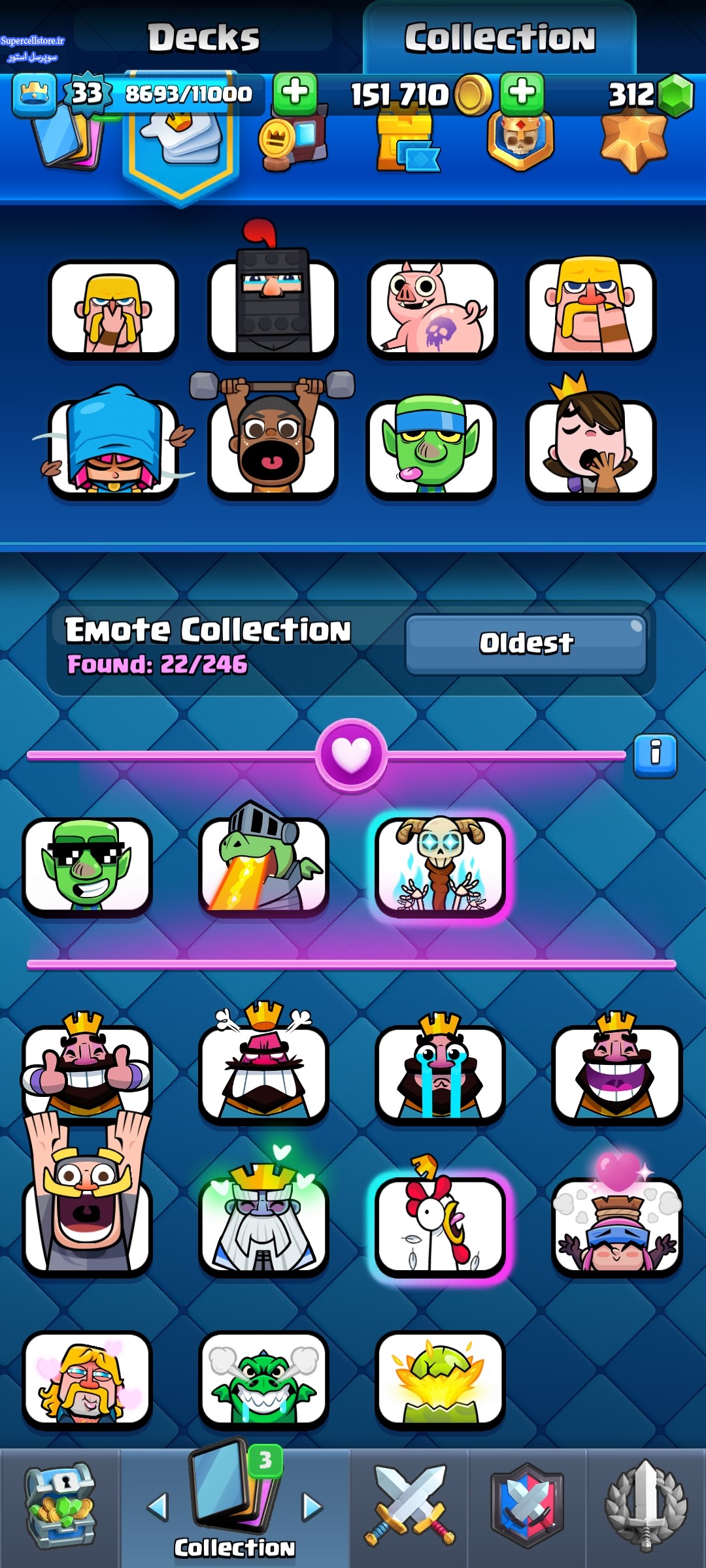Tap the right arrow beside Collection
The height and width of the screenshot is (1568, 706).
(312, 1507)
